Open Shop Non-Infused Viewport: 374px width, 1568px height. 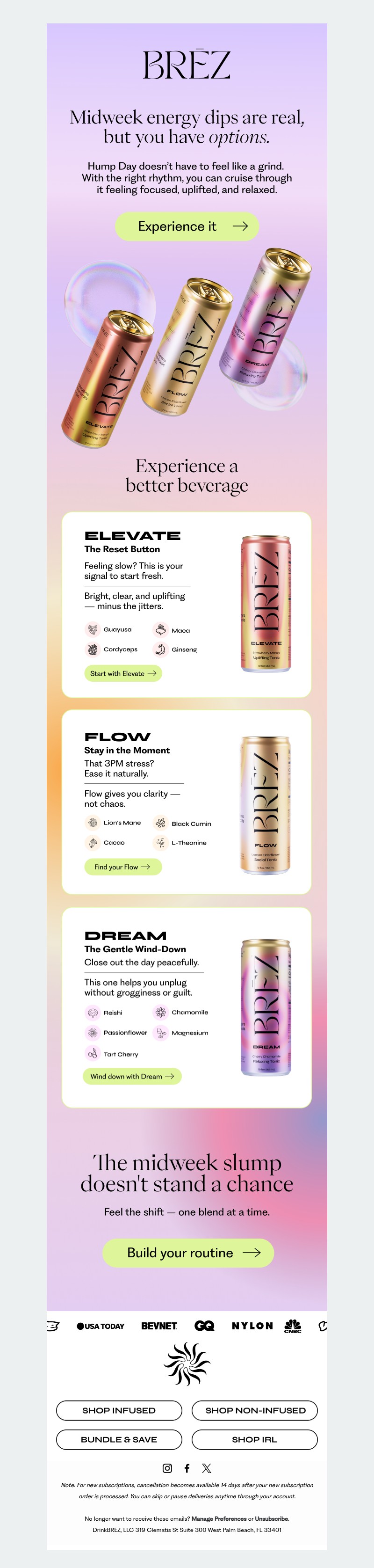[x=255, y=1410]
